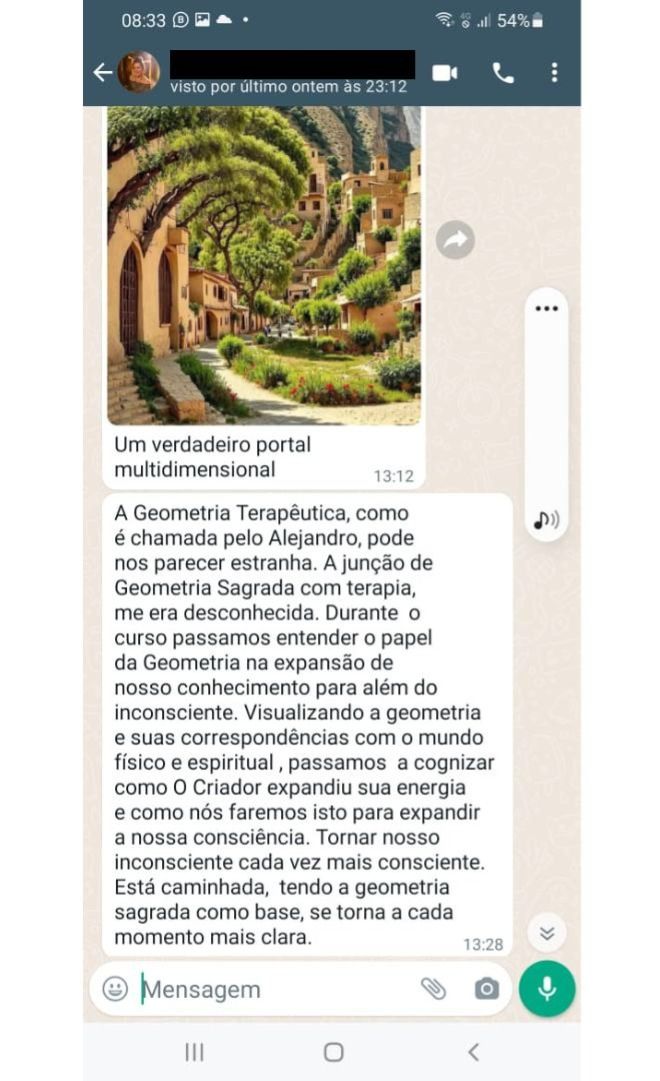Jump to the latest messages
This screenshot has height=1081, width=660.
pos(546,933)
